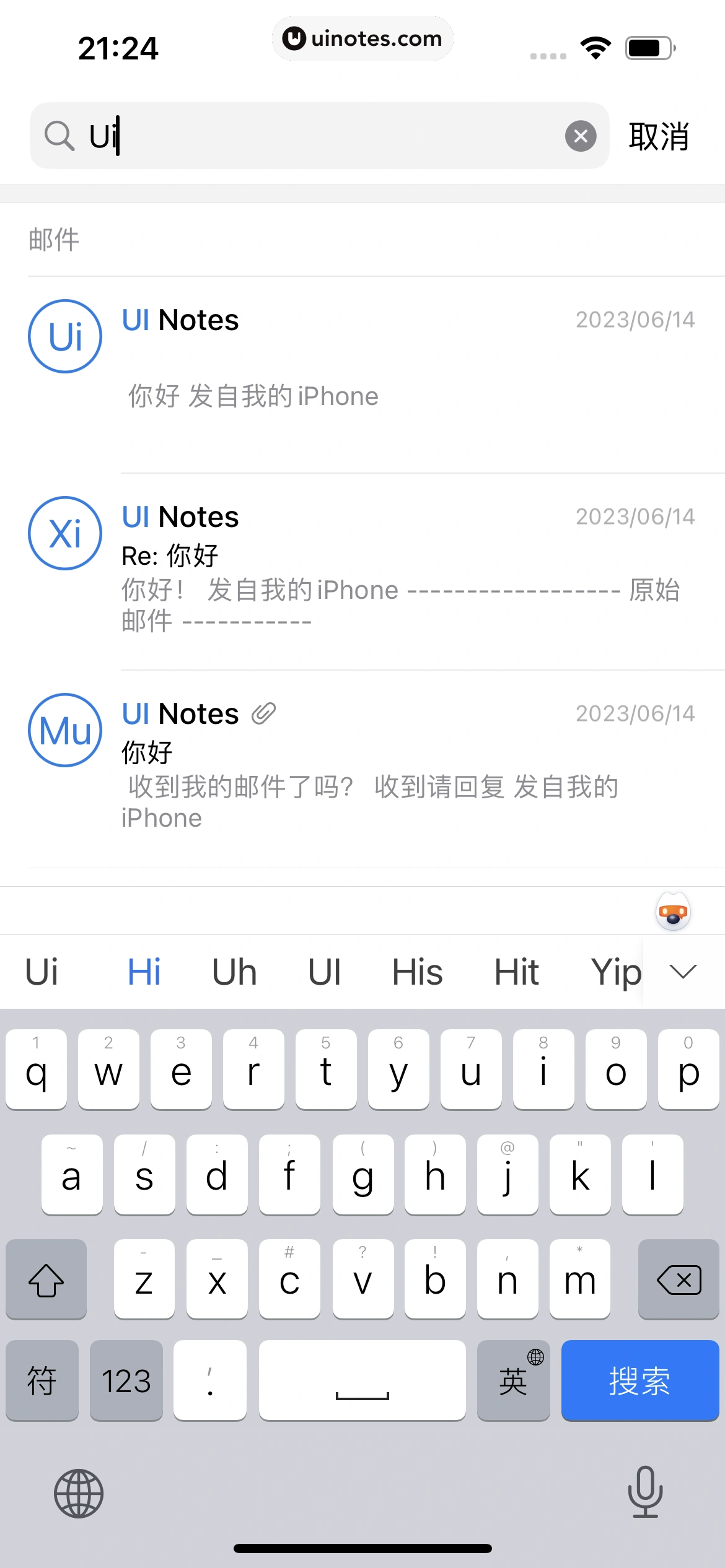This screenshot has width=725, height=1568.
Task: Switch to the 123 number keyboard
Action: pos(126,1380)
